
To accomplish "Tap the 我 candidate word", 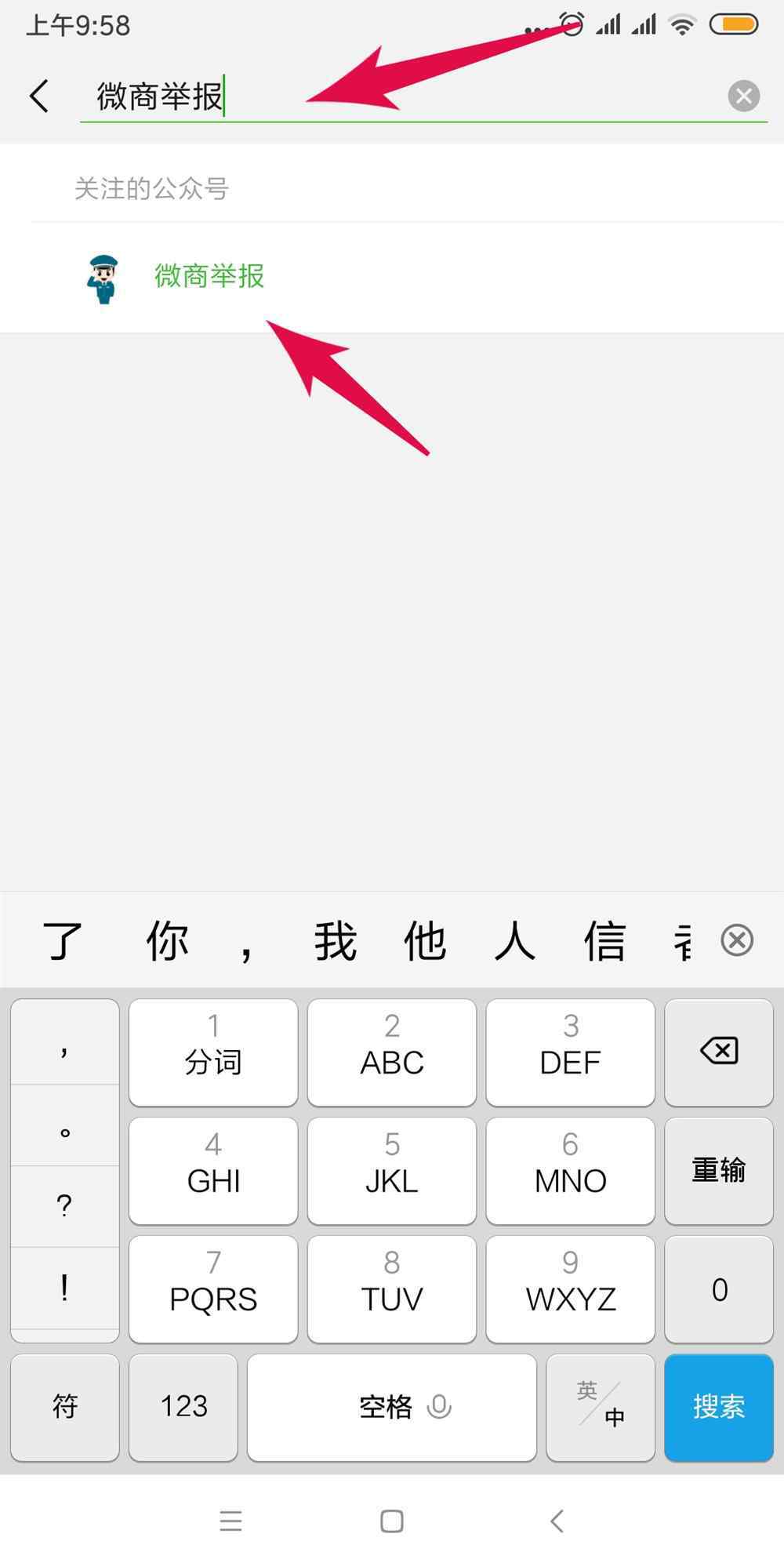I will (336, 940).
